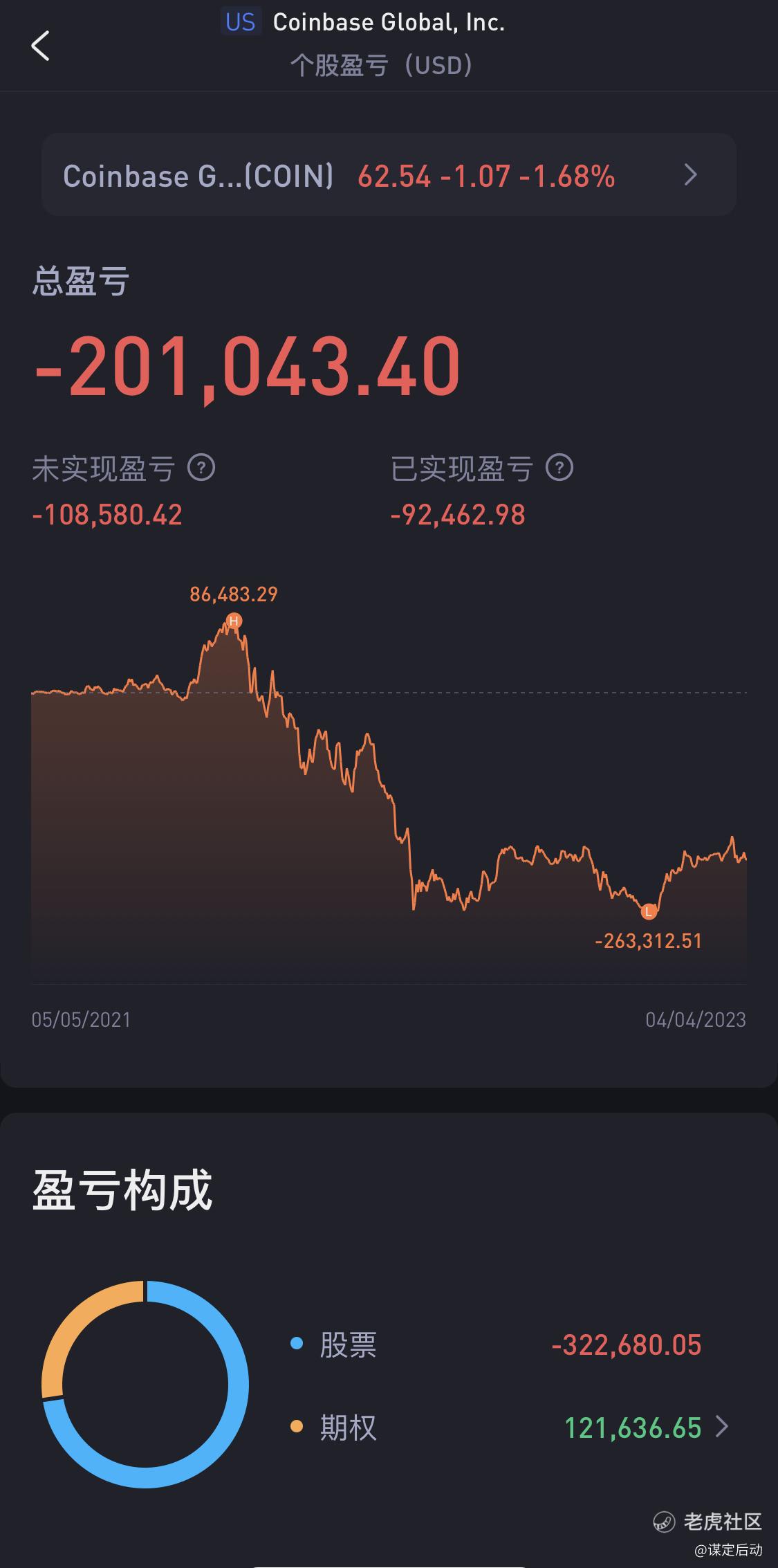
Task: Open the Coinbase (COIN) quote row
Action: [x=389, y=175]
